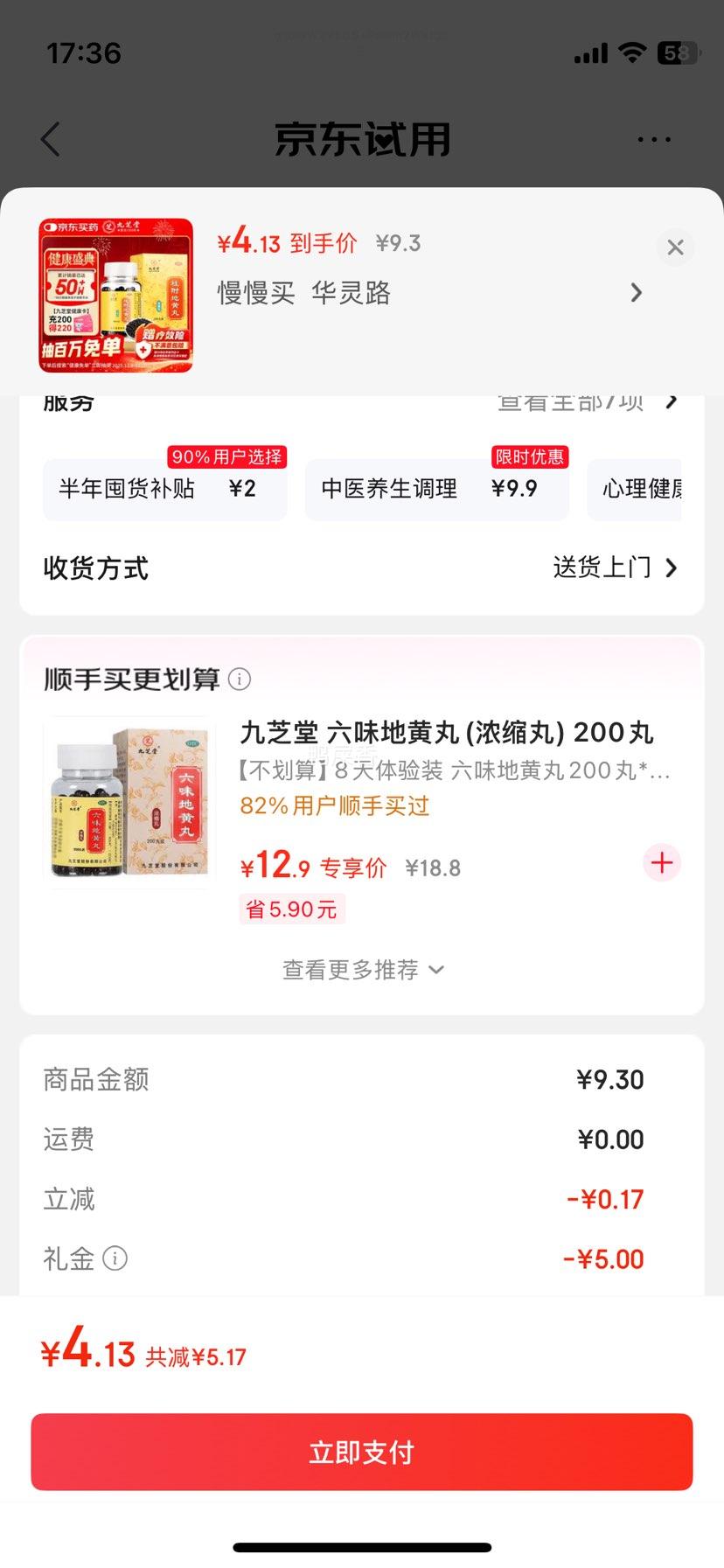Open the three-dot overflow menu
The height and width of the screenshot is (1568, 724).
(x=653, y=139)
